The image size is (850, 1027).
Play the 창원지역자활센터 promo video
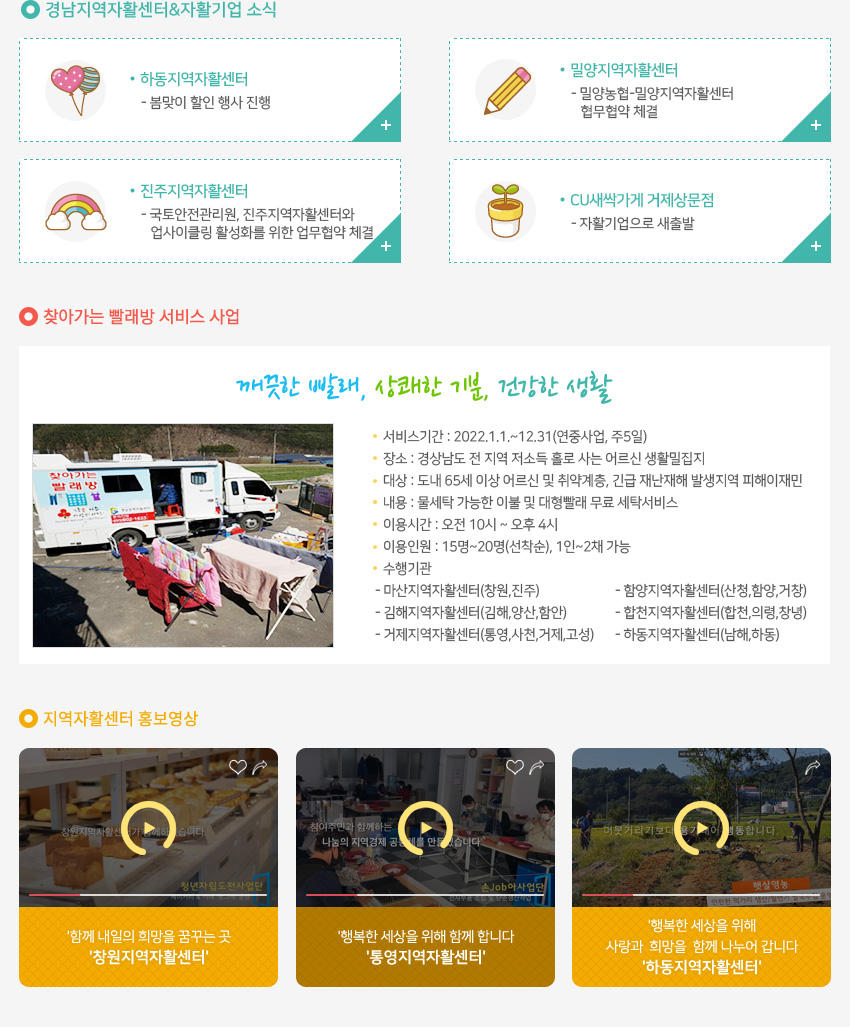[x=148, y=828]
